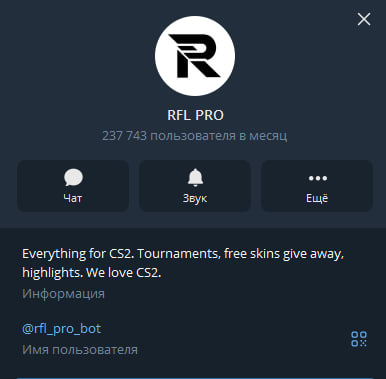Open the Ещё more options menu
The image size is (386, 379).
[317, 186]
